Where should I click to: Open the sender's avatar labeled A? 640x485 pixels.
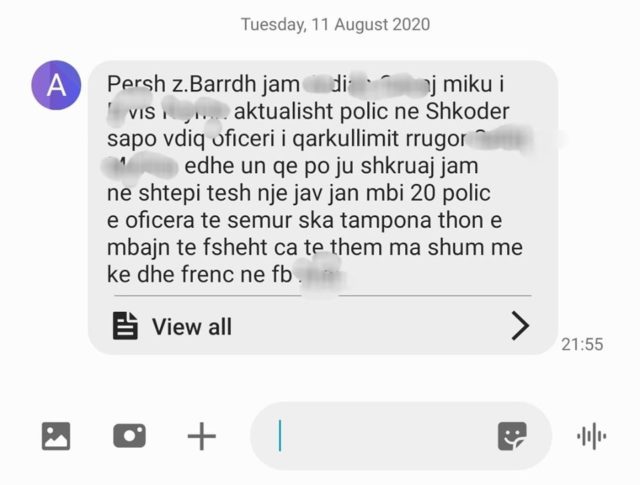57,85
